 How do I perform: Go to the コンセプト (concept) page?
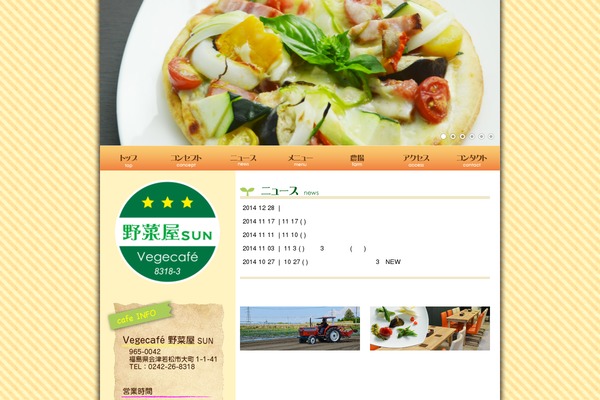tap(185, 159)
